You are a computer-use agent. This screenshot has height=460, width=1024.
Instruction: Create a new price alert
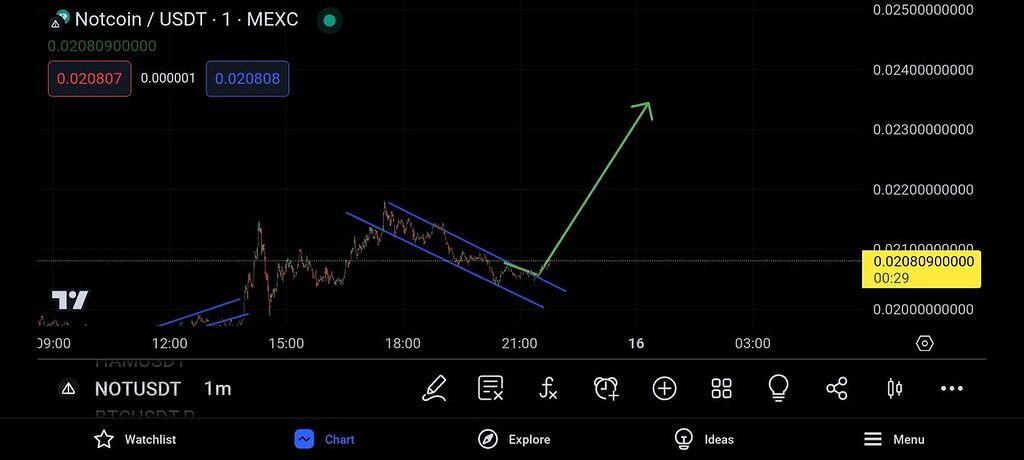tap(606, 388)
